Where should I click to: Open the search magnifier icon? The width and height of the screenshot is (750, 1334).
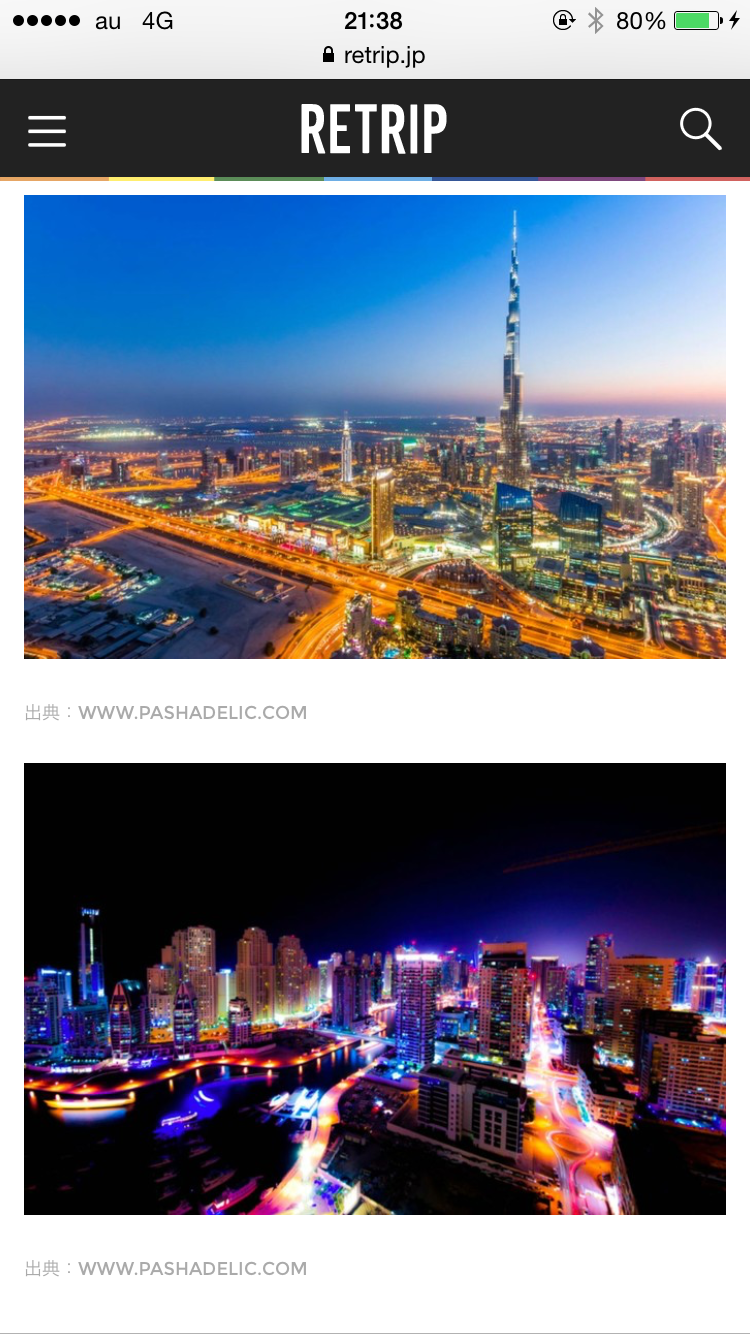coord(700,129)
